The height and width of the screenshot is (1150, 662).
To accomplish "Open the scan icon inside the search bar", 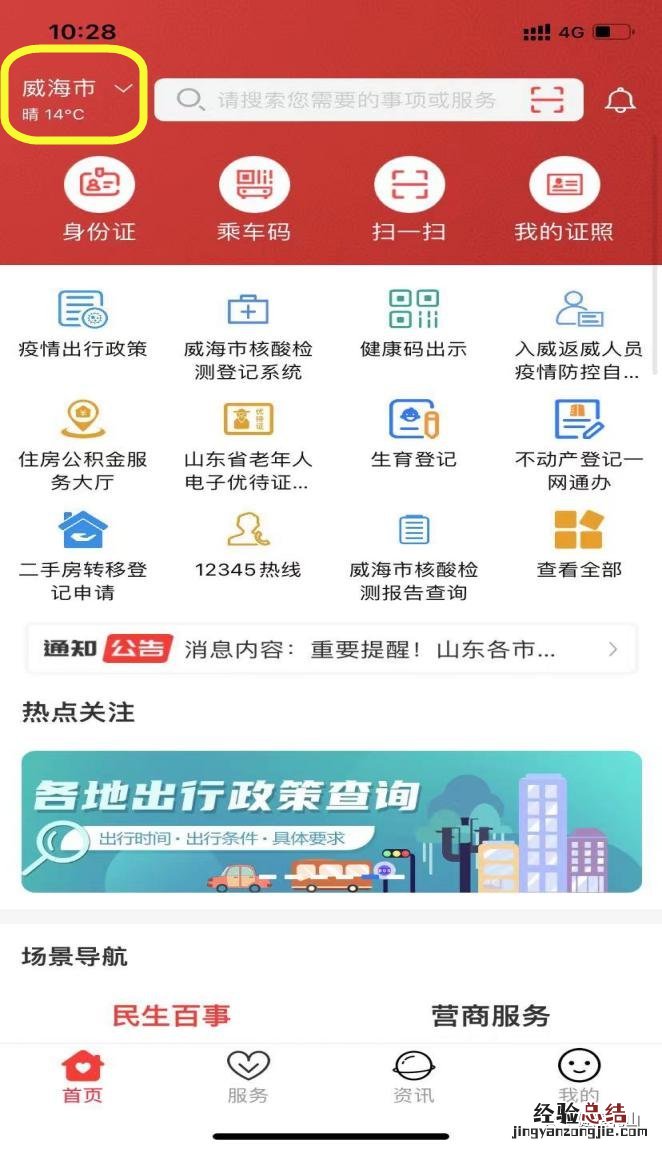I will 547,100.
